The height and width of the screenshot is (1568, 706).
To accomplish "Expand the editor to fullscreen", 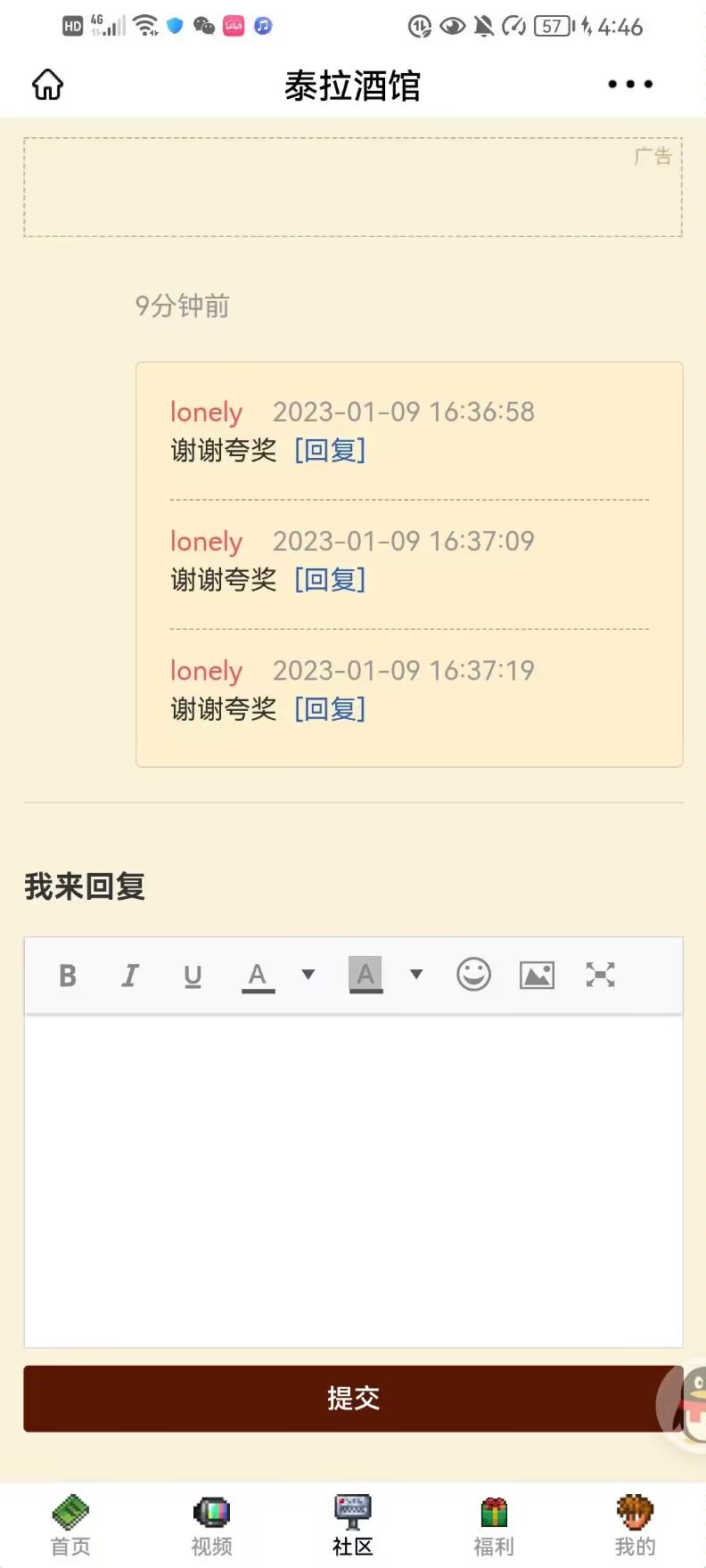I will tap(600, 975).
